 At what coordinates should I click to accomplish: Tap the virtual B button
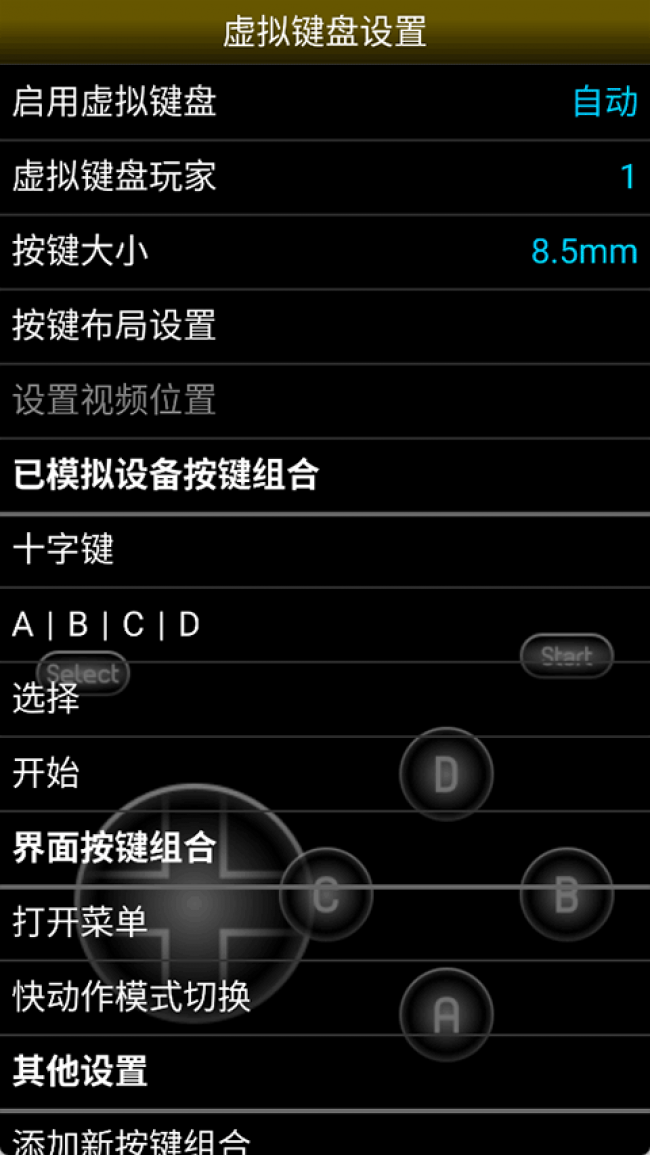(566, 894)
